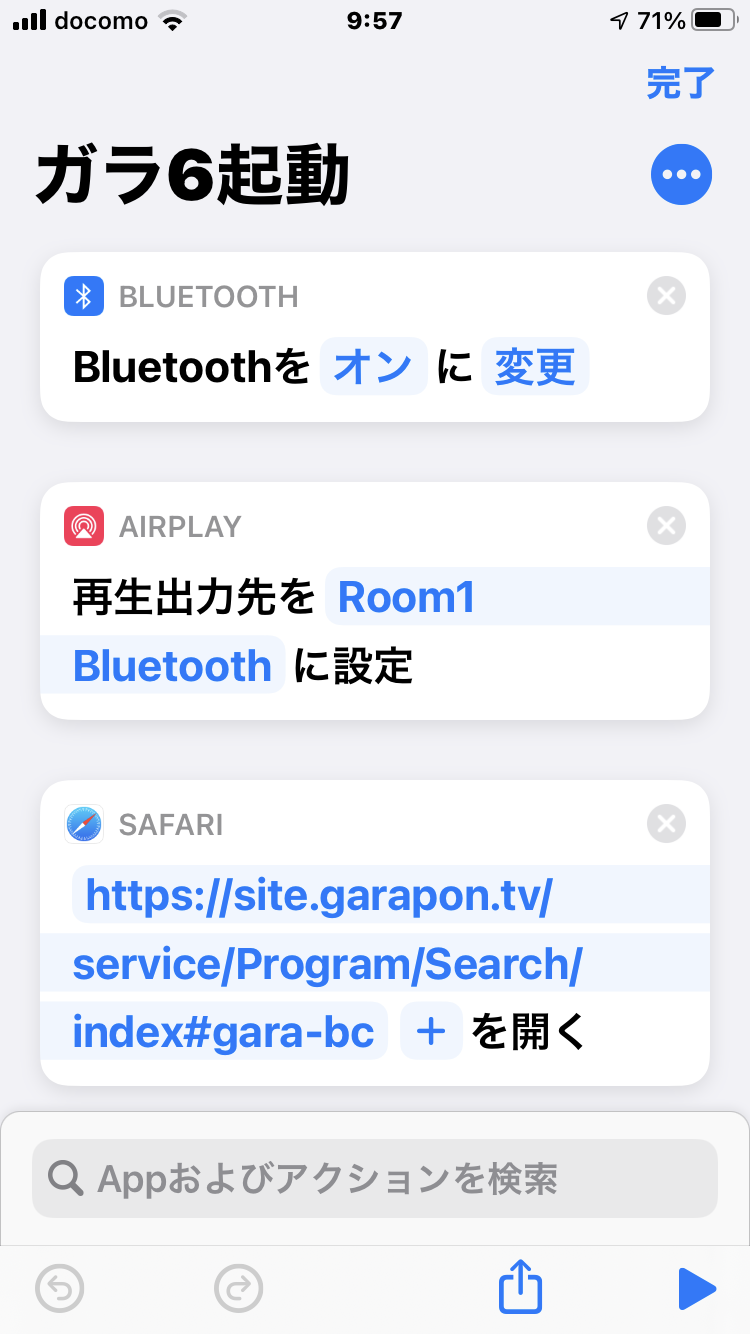Open the shortcut details ellipsis button
Screen dimensions: 750x1334
click(681, 175)
